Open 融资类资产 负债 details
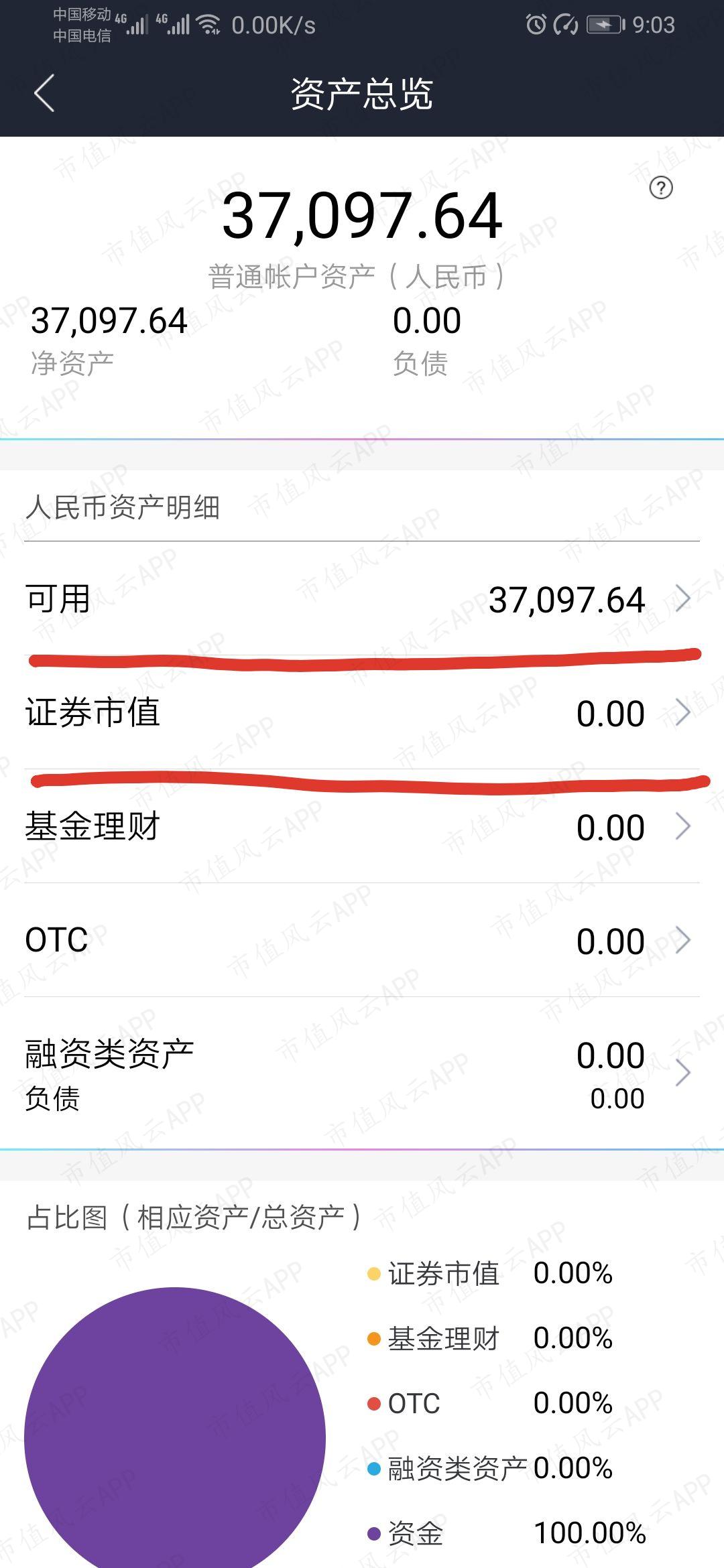Image resolution: width=724 pixels, height=1568 pixels. pos(362,1073)
